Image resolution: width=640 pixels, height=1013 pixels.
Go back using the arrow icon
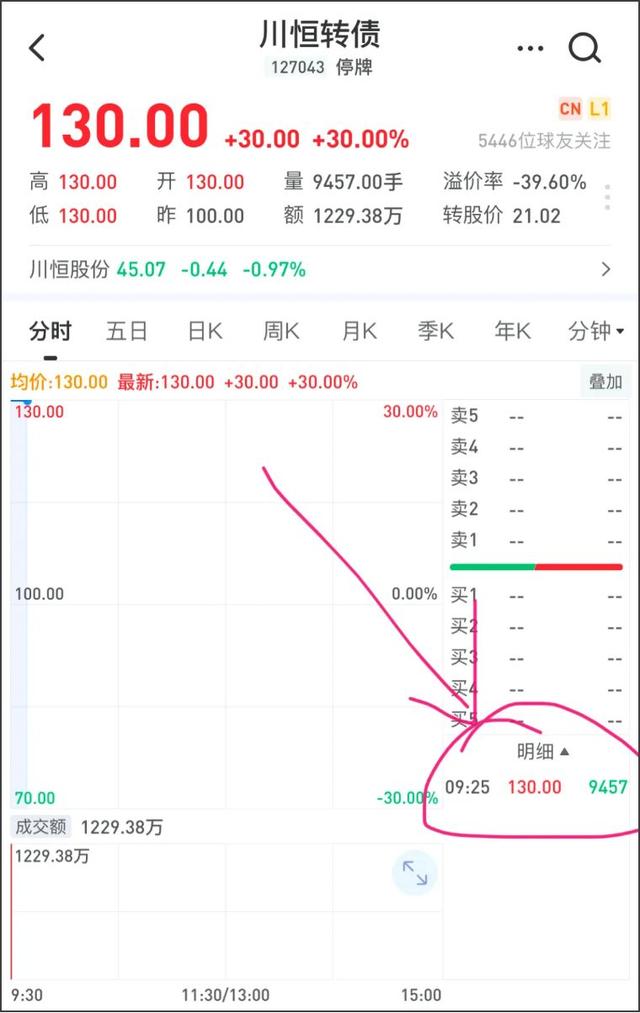coord(37,48)
